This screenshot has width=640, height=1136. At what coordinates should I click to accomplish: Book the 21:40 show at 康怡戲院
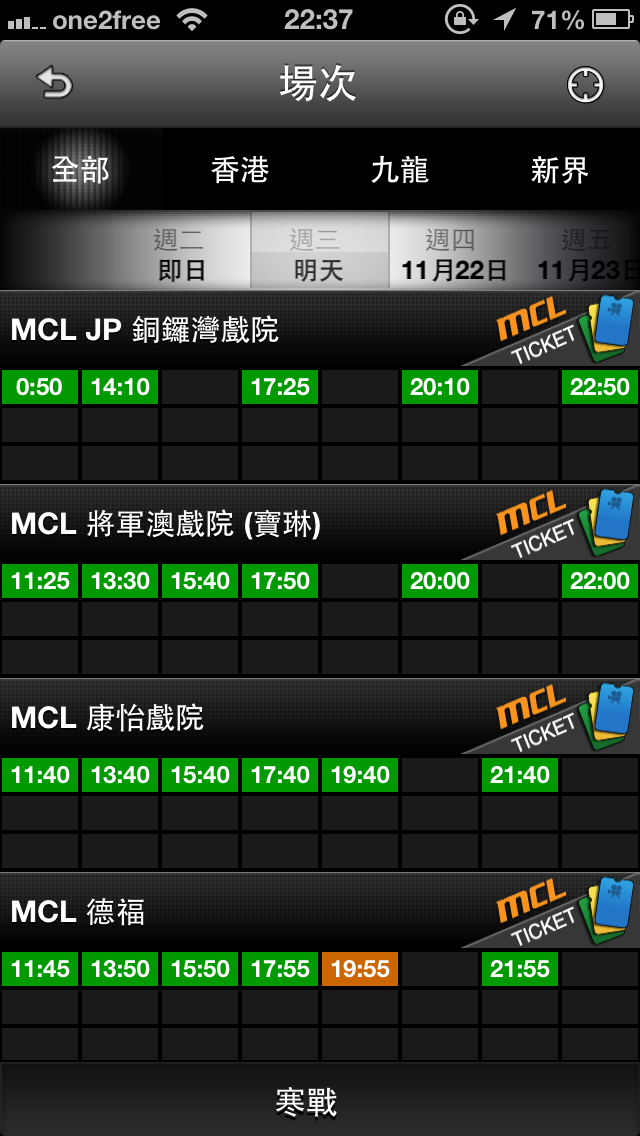click(x=520, y=775)
